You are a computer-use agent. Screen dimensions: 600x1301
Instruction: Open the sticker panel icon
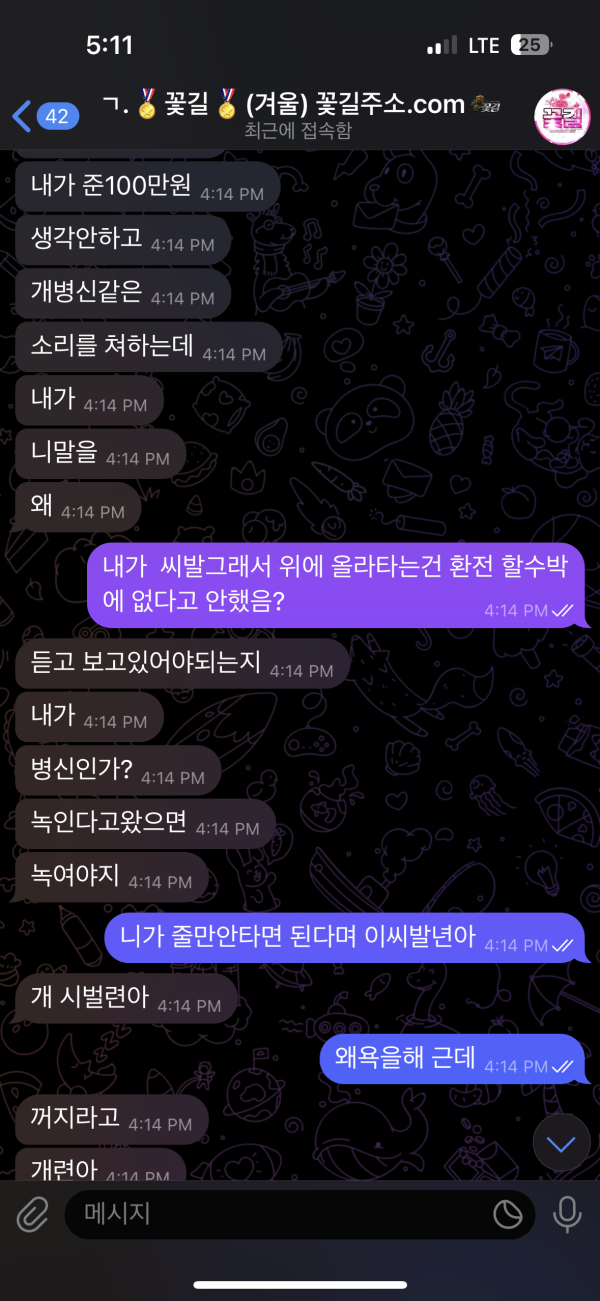[508, 1215]
